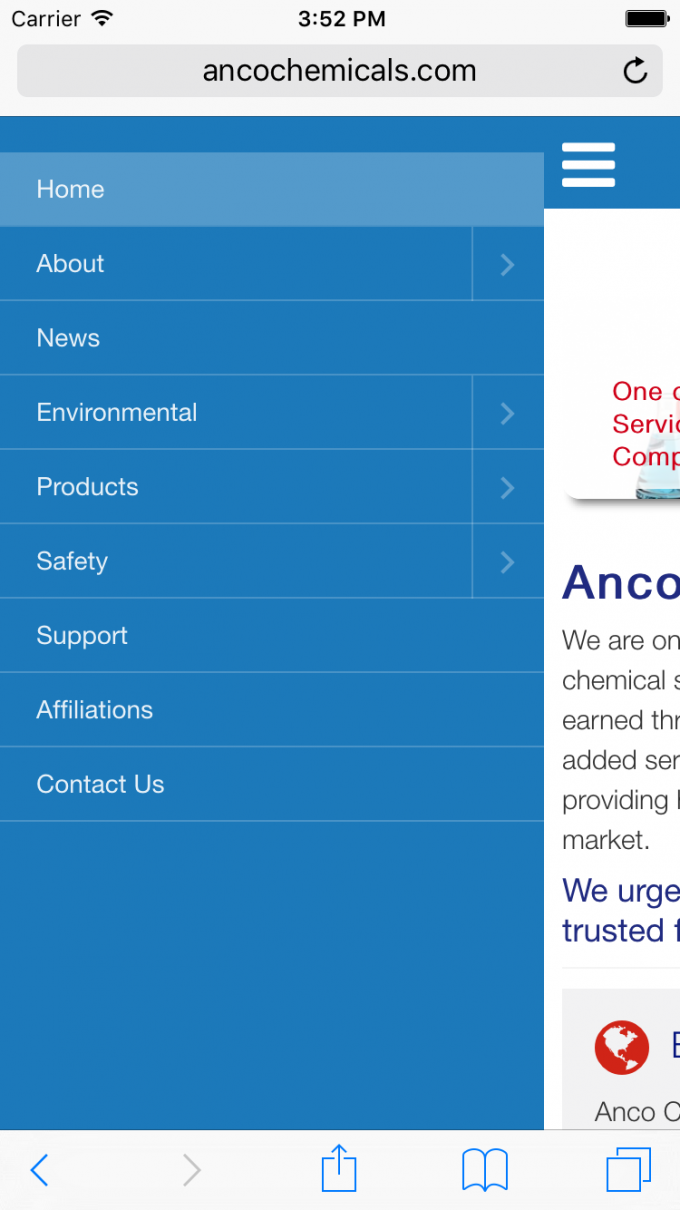Open the Contact Us page
680x1210 pixels.
(x=272, y=784)
